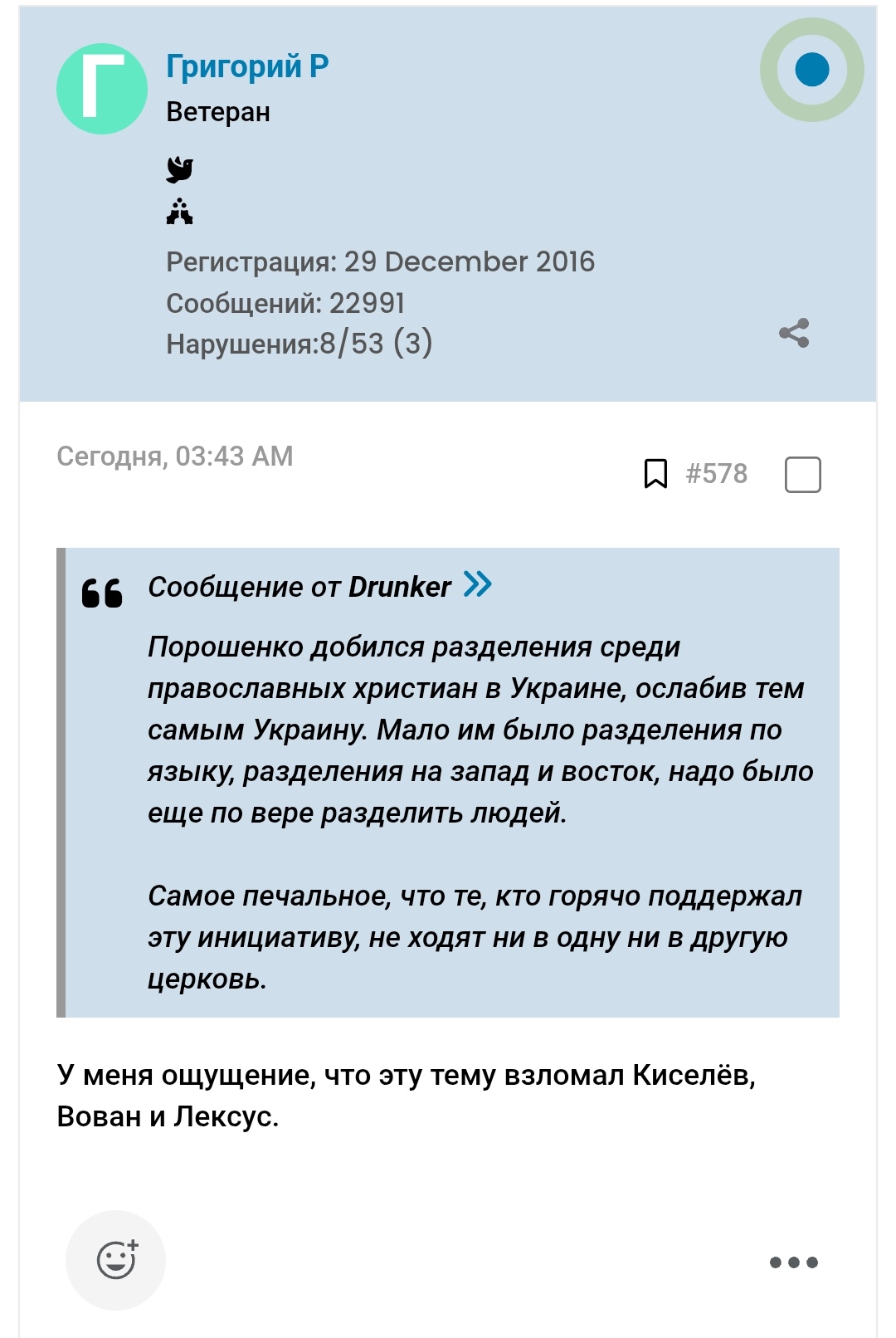Jump to Drunker's original quoted message
The image size is (896, 1338).
point(478,584)
